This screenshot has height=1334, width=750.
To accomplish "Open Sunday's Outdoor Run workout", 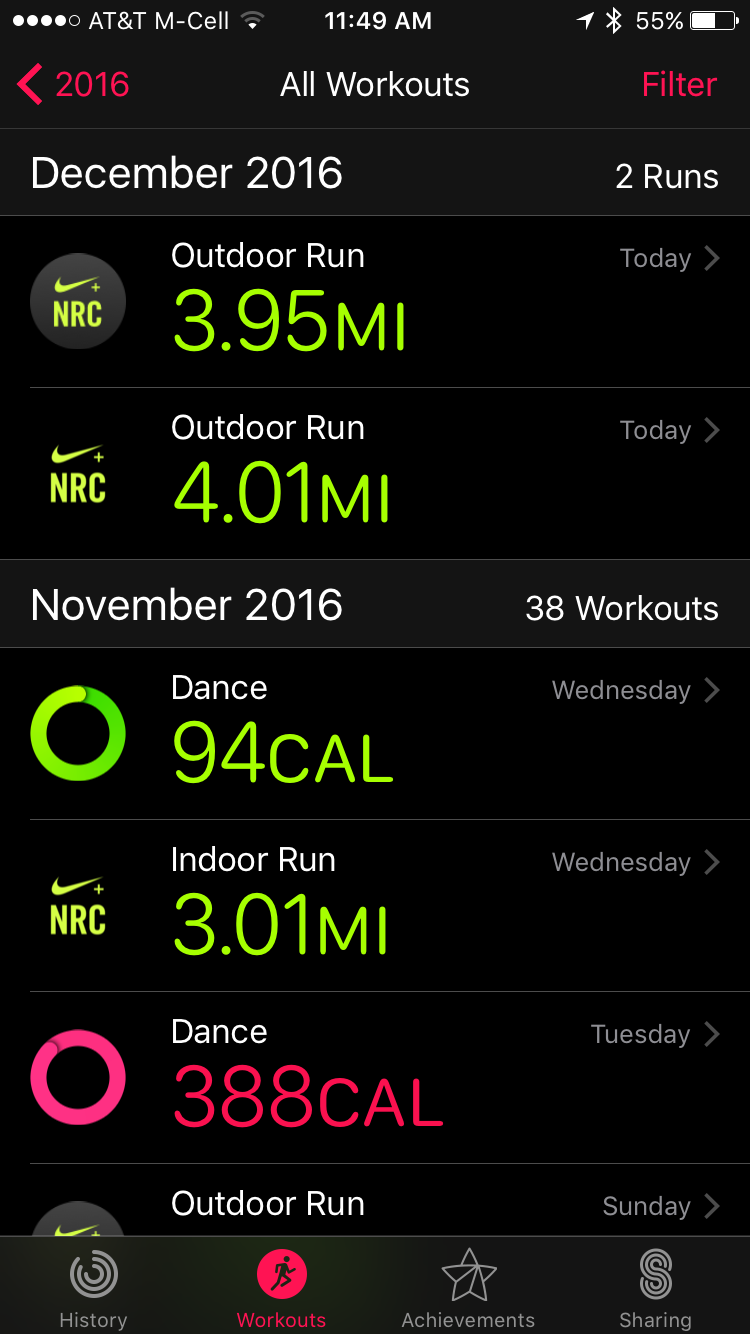I will click(x=375, y=1200).
